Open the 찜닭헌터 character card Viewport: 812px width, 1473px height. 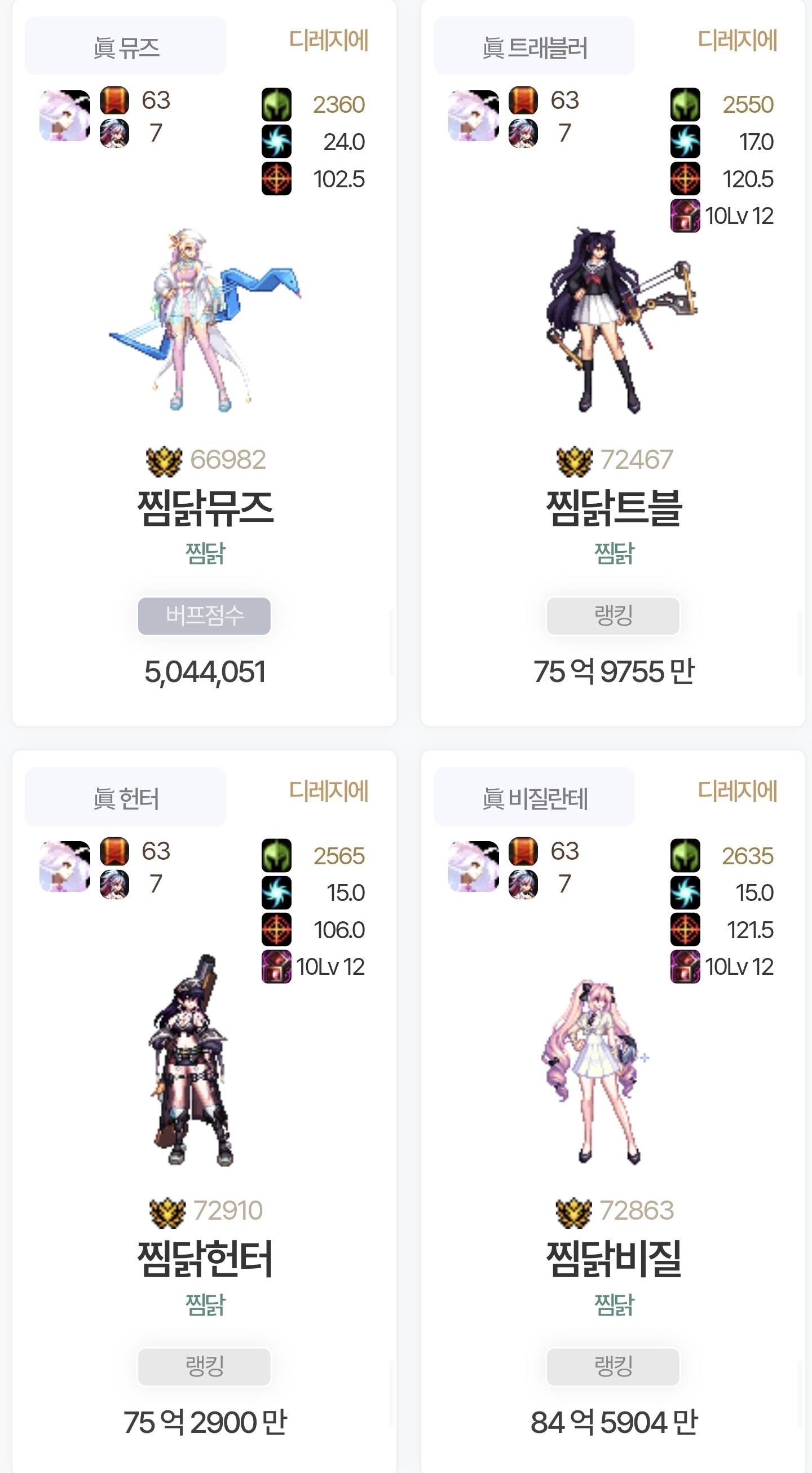(x=205, y=1259)
